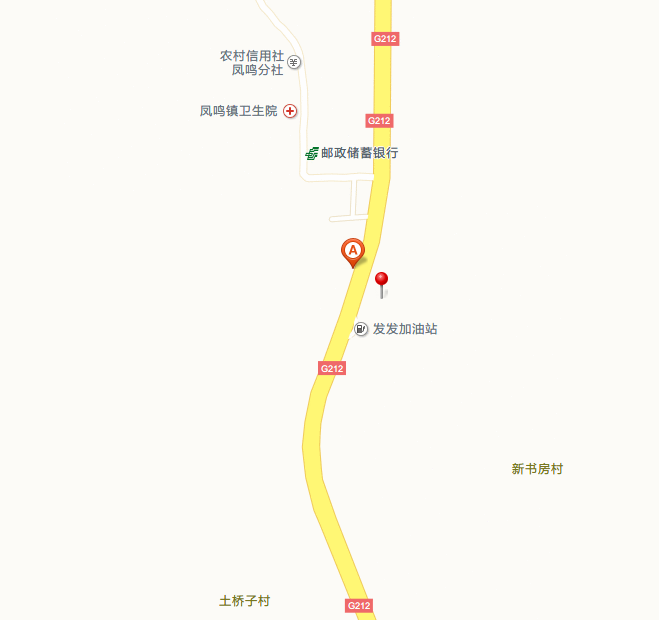
Task: Open the 邮政储蓄银行 bank point
Action: pyautogui.click(x=313, y=153)
